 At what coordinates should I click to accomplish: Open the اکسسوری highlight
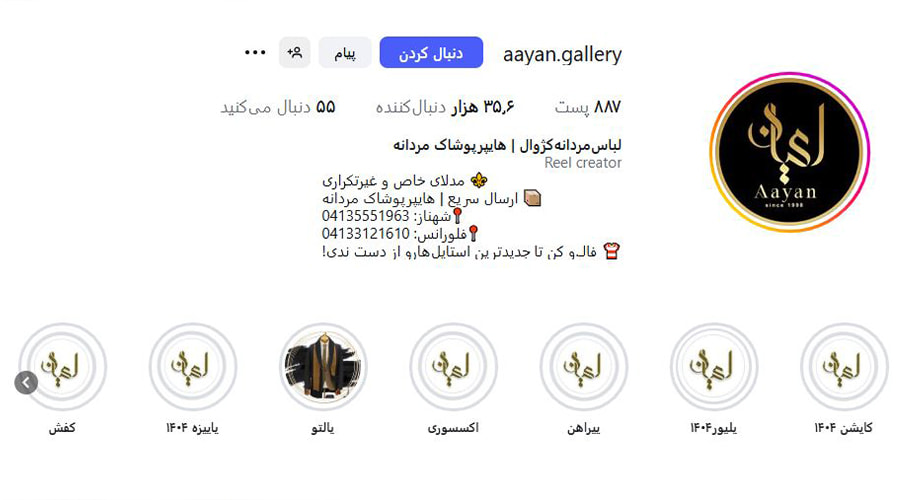(x=454, y=366)
